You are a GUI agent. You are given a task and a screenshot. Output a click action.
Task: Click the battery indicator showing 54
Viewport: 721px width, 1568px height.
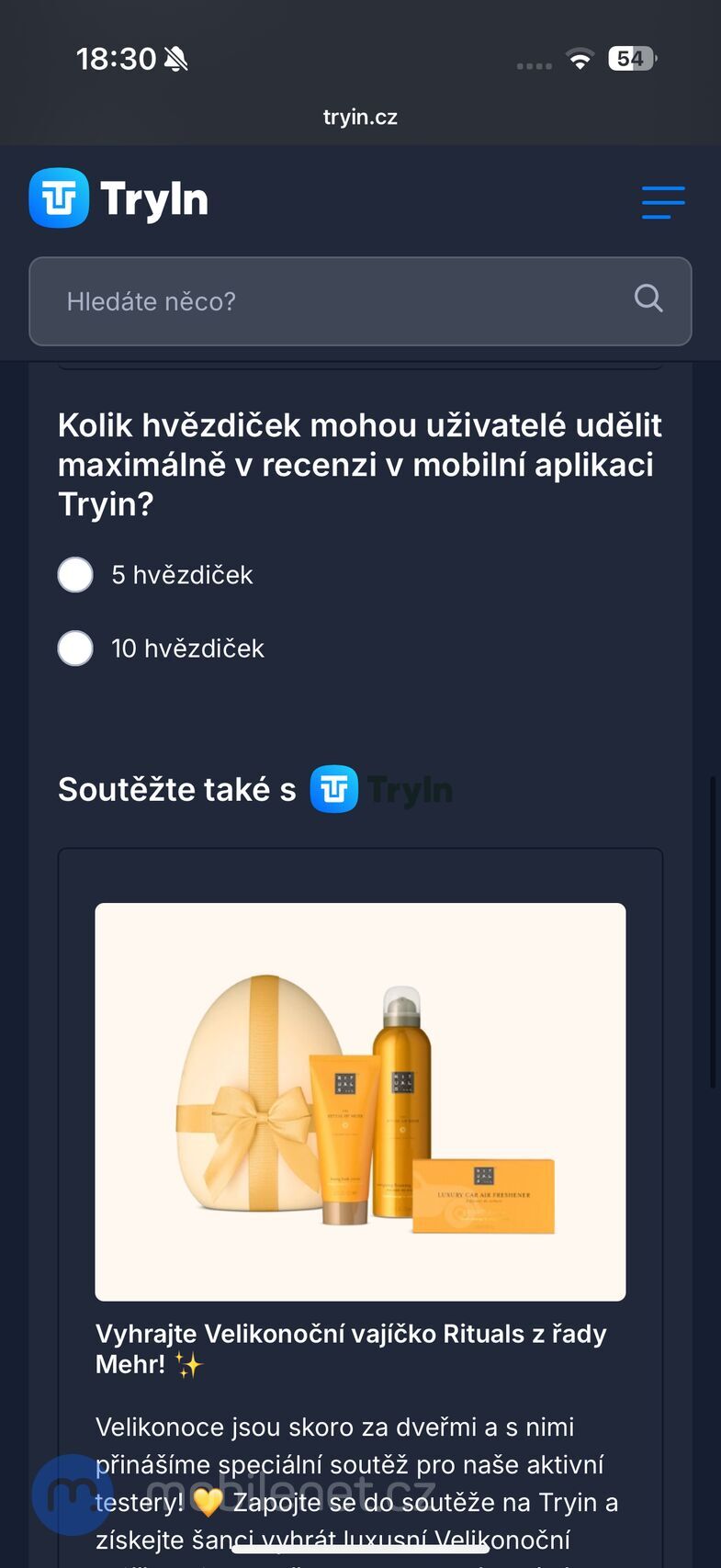pos(631,58)
